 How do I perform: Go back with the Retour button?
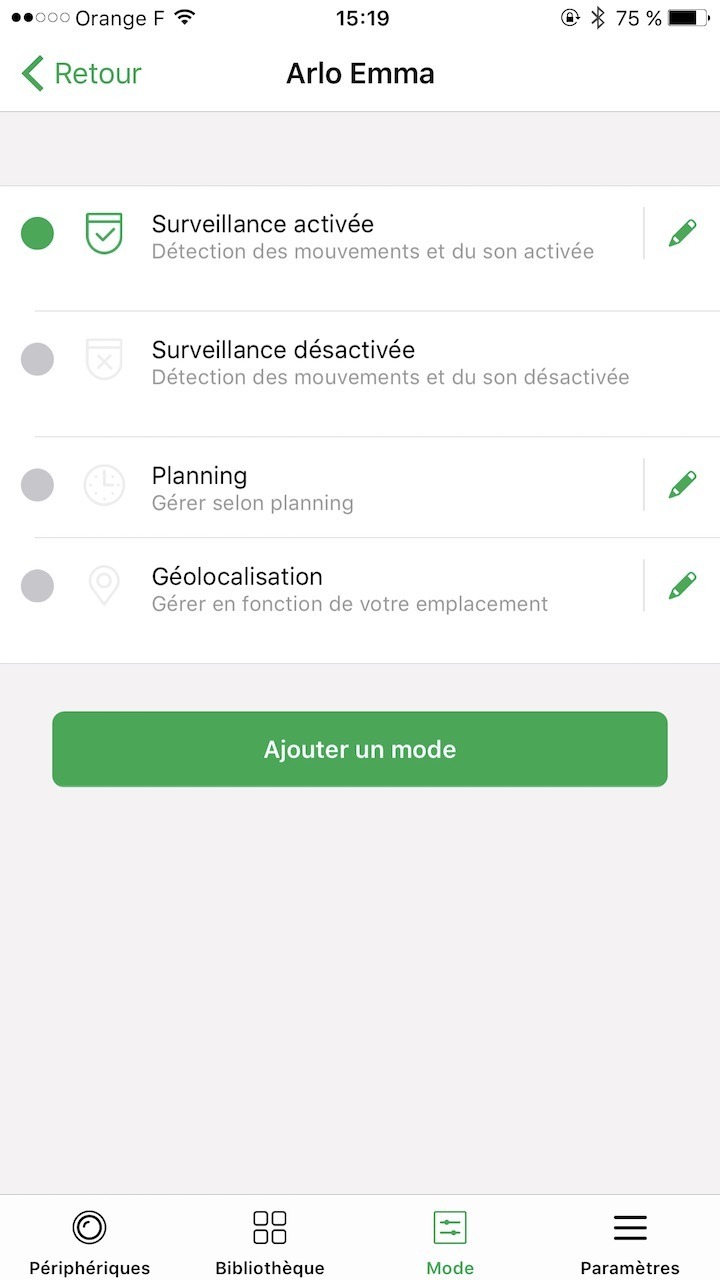[82, 74]
